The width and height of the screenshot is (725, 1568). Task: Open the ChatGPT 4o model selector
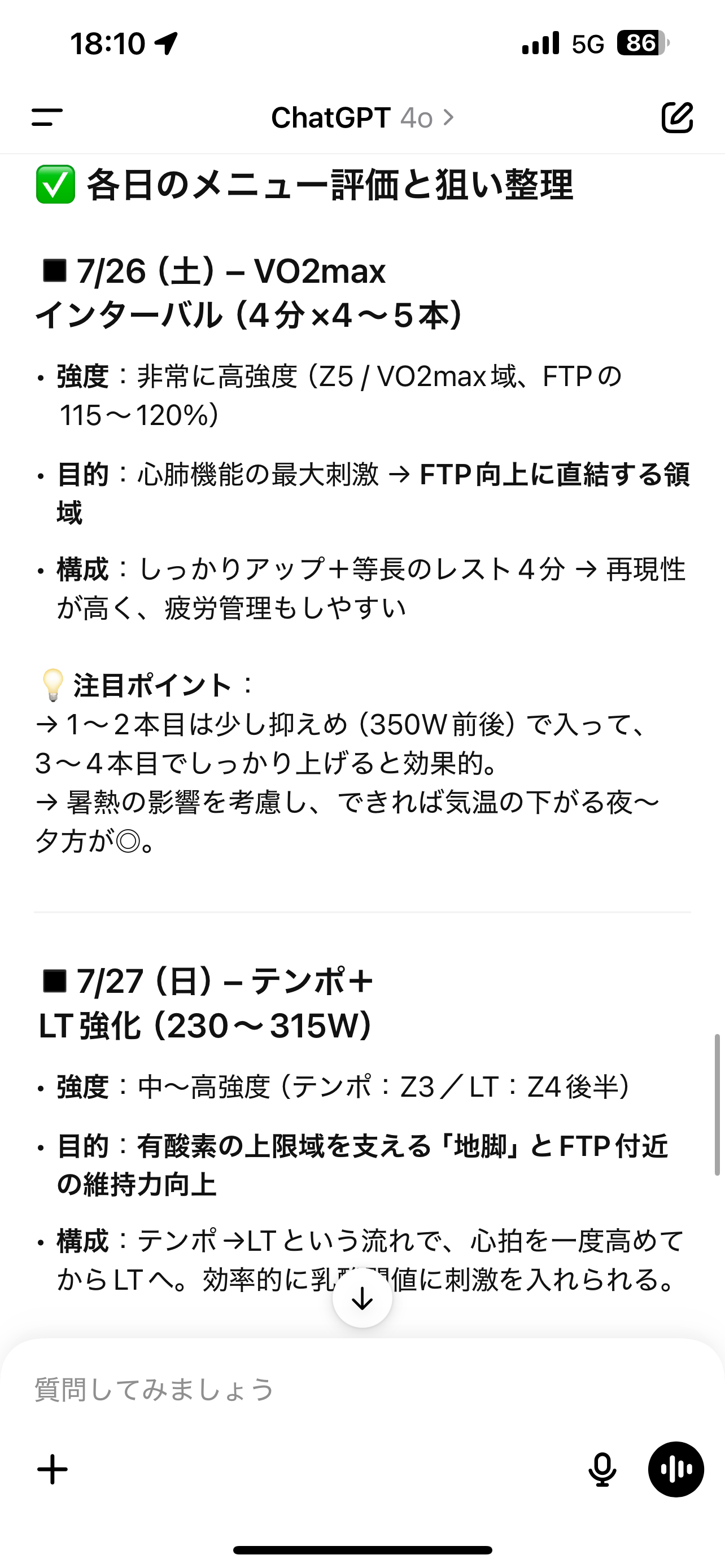362,117
